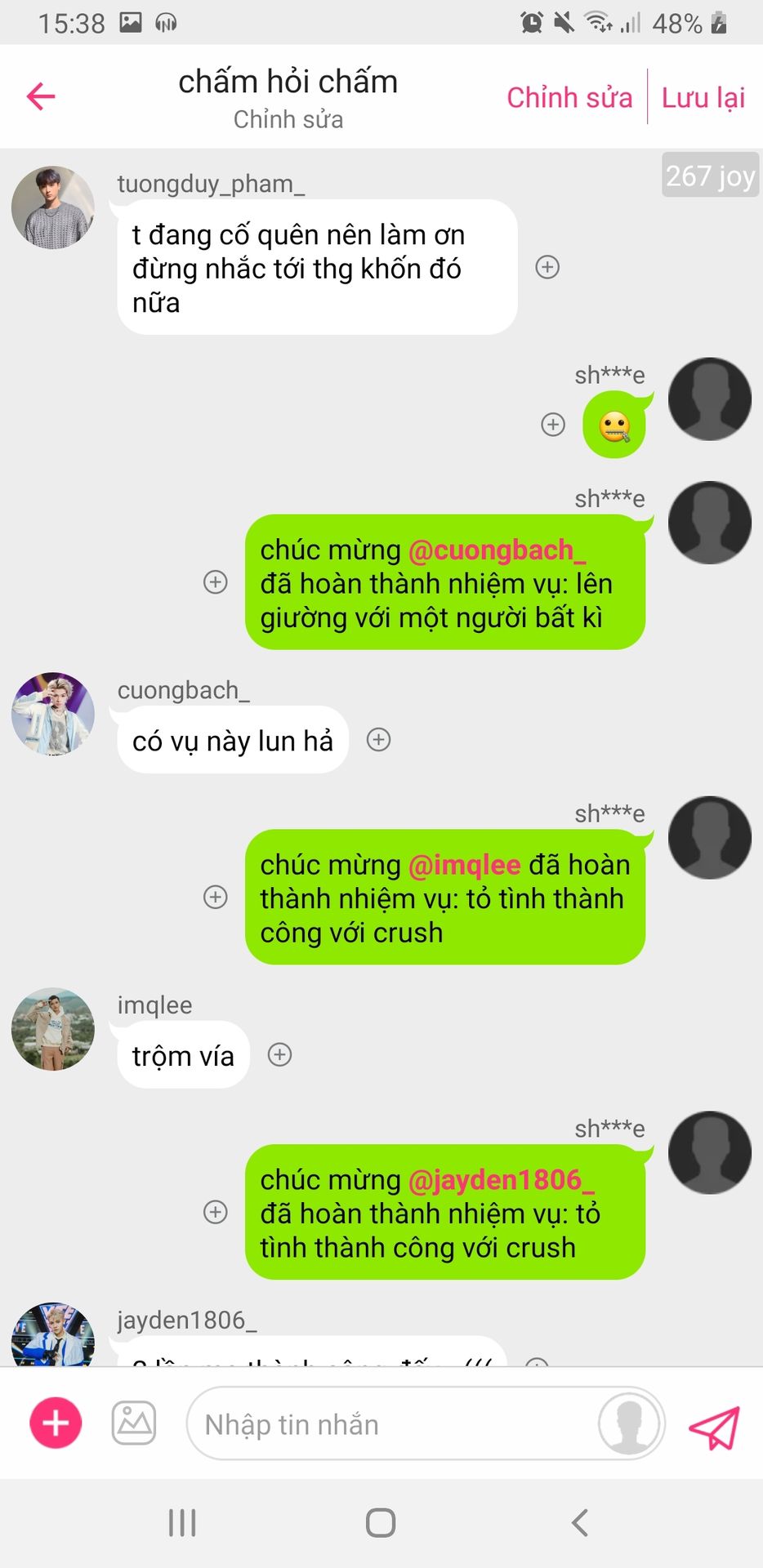Tap the plus next to the emoji message
Image resolution: width=763 pixels, height=1568 pixels.
(553, 425)
